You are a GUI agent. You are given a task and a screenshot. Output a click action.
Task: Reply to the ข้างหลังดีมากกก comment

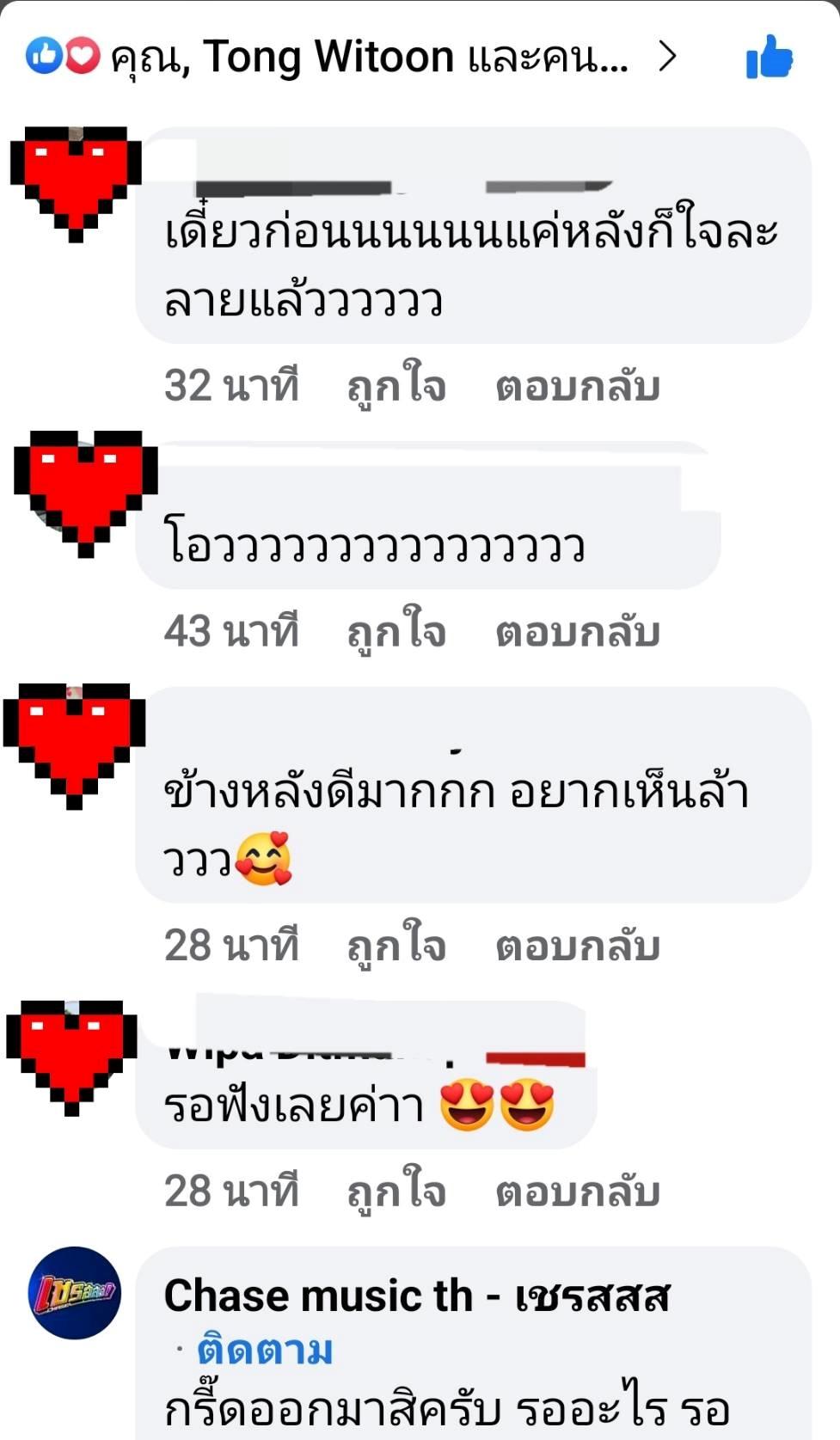(x=577, y=946)
